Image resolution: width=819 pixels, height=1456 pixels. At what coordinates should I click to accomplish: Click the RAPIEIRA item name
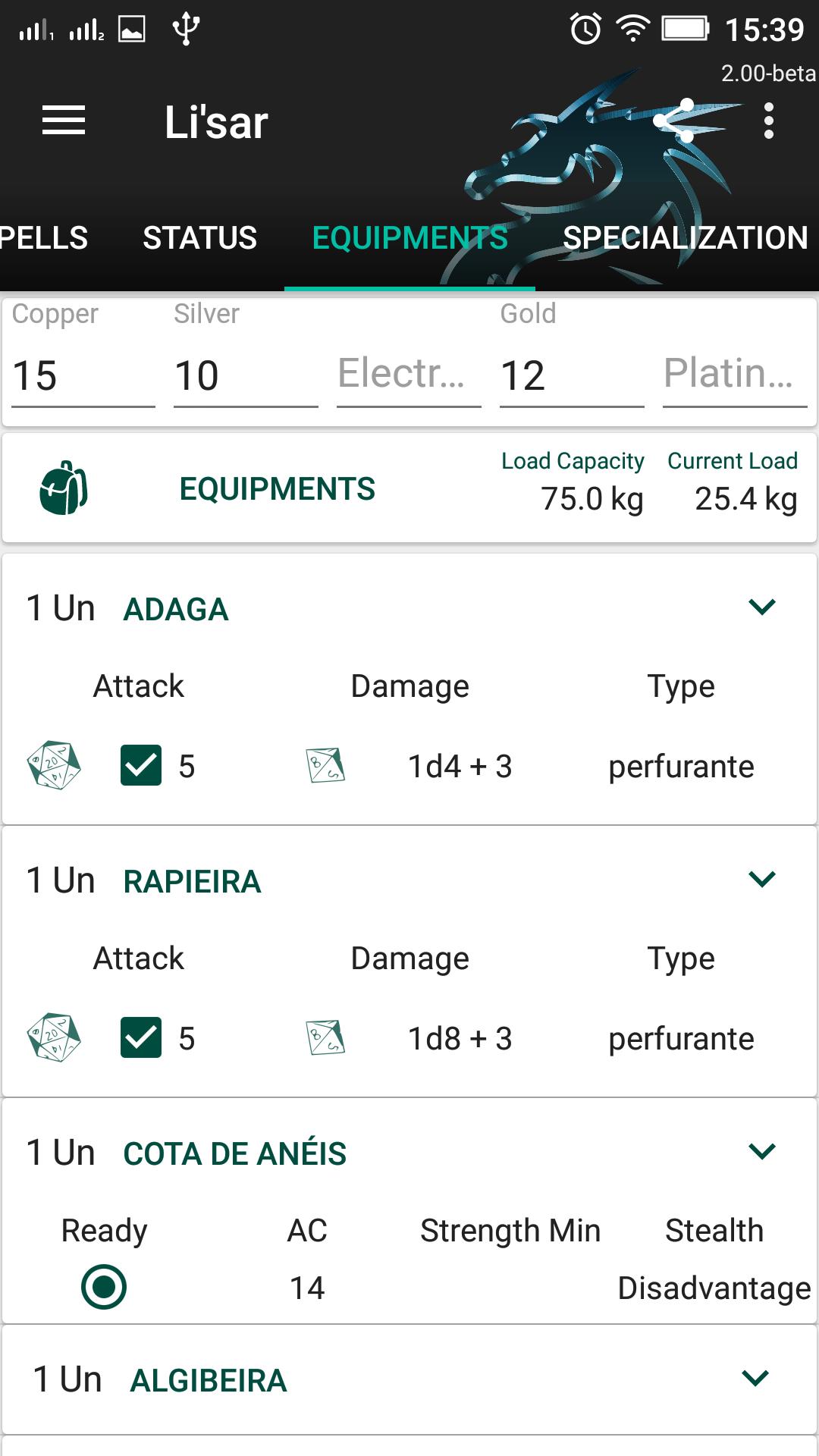tap(192, 880)
